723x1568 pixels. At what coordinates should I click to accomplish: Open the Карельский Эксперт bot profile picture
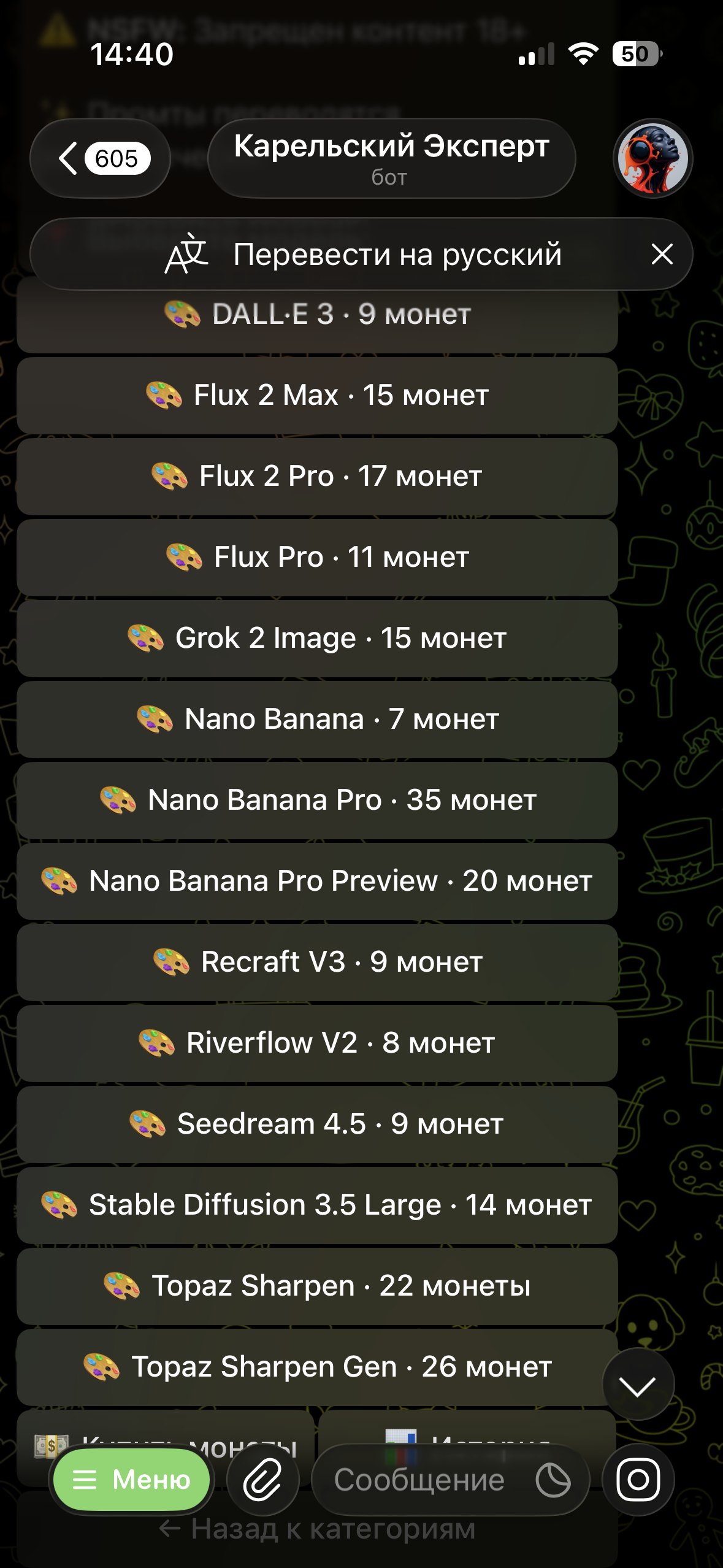pos(652,158)
